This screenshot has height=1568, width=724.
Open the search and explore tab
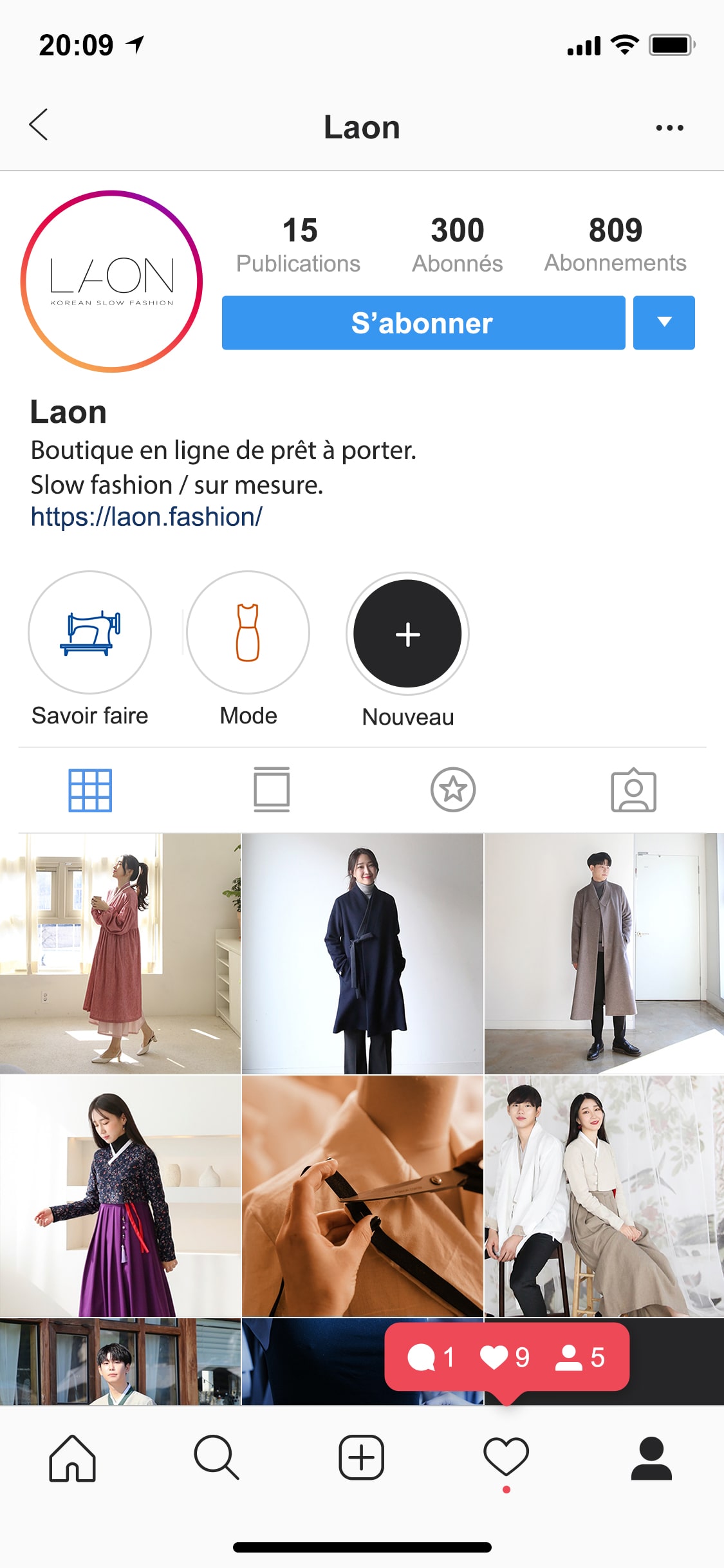217,1458
